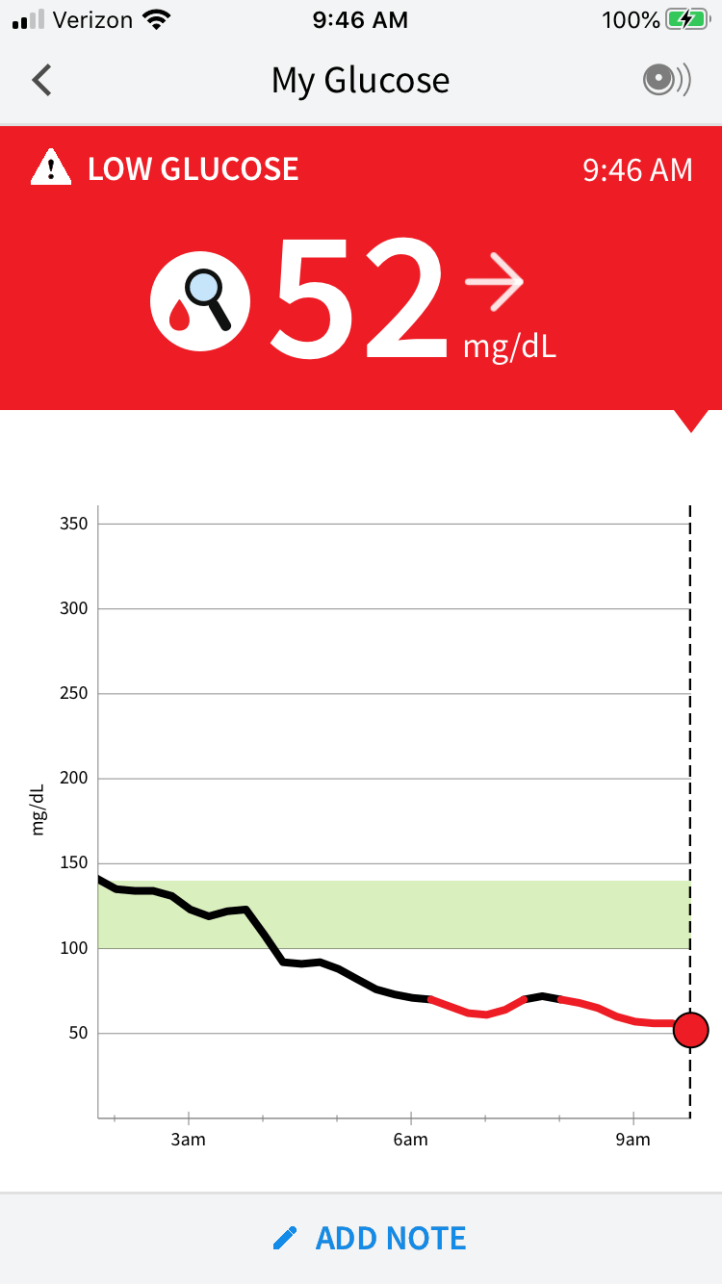Go back from My Glucose
Viewport: 722px width, 1284px height.
41,80
